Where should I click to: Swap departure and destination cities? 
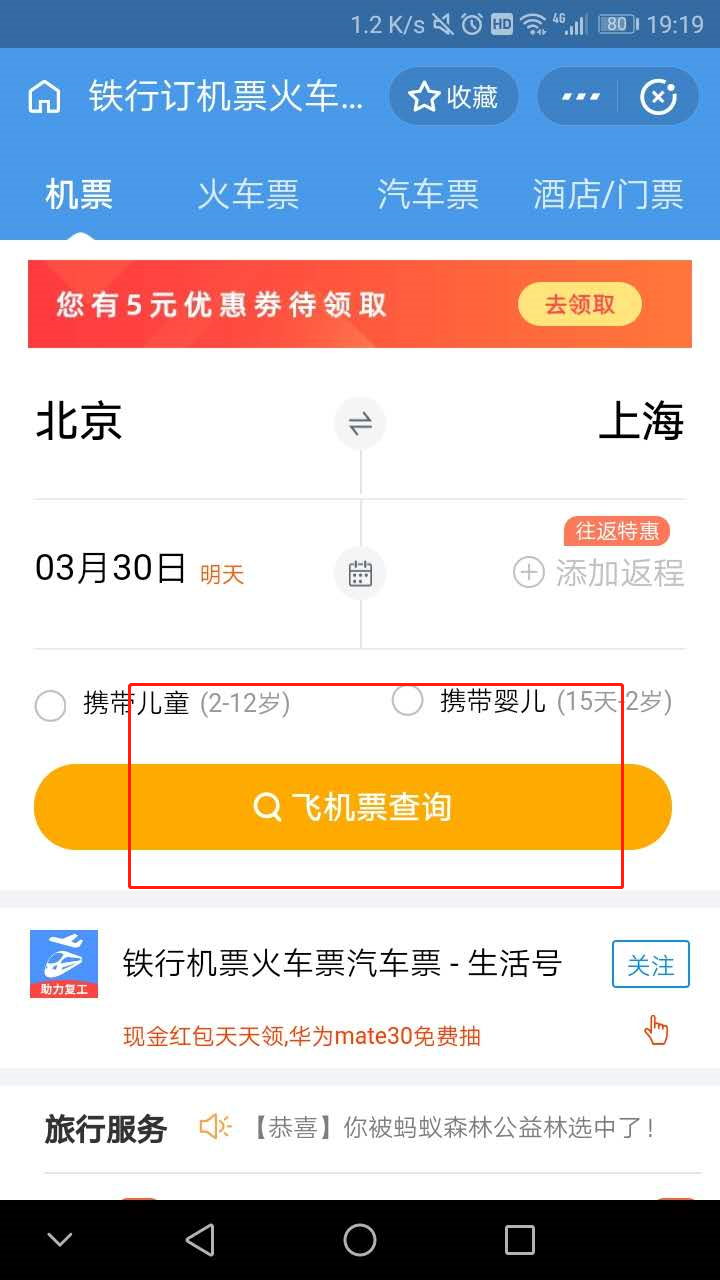(x=360, y=424)
